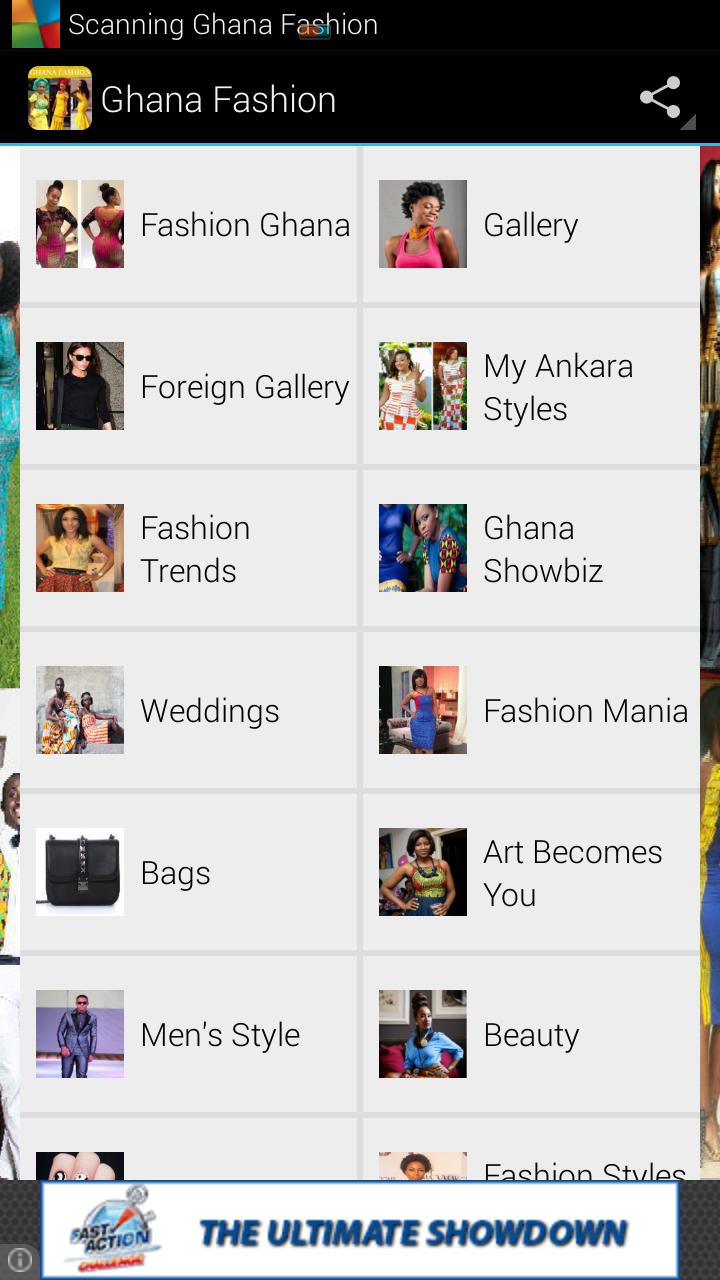Browse the Bags category
Viewport: 720px width, 1280px height.
point(189,873)
